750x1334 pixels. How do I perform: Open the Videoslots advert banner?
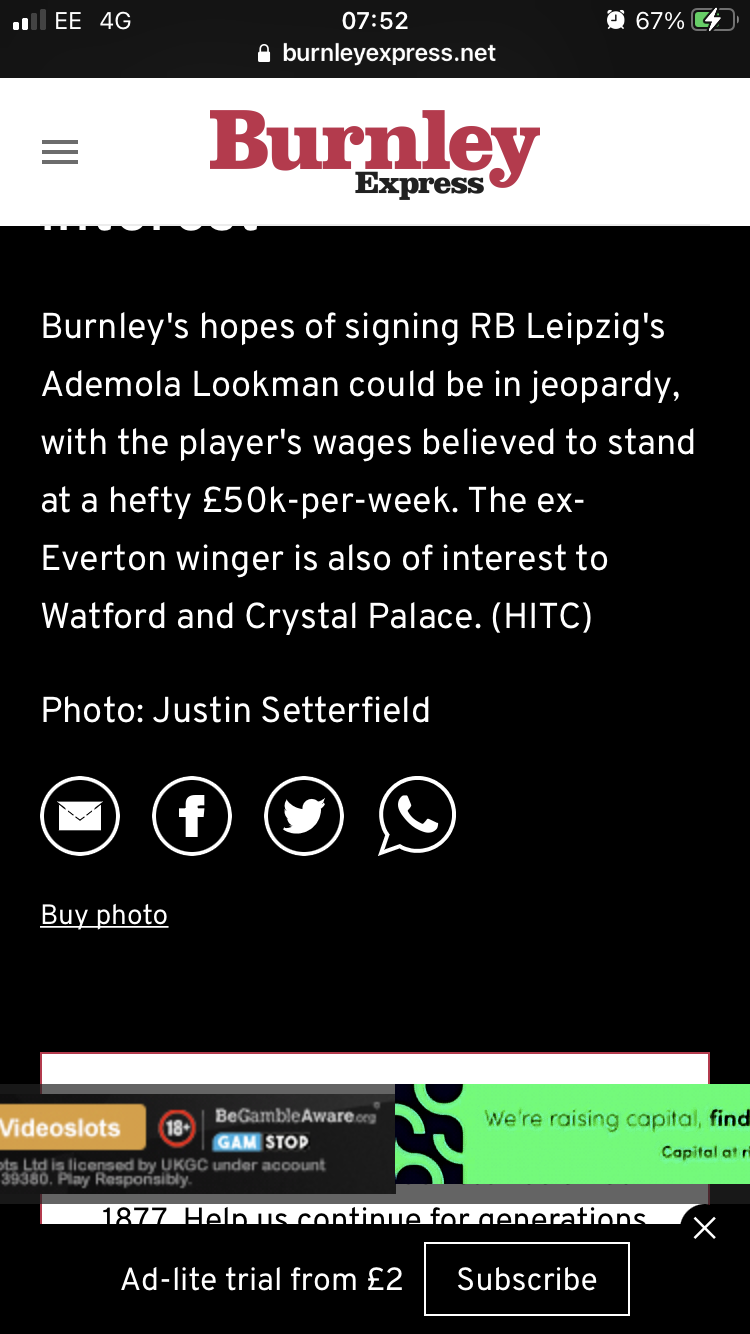pyautogui.click(x=196, y=1138)
